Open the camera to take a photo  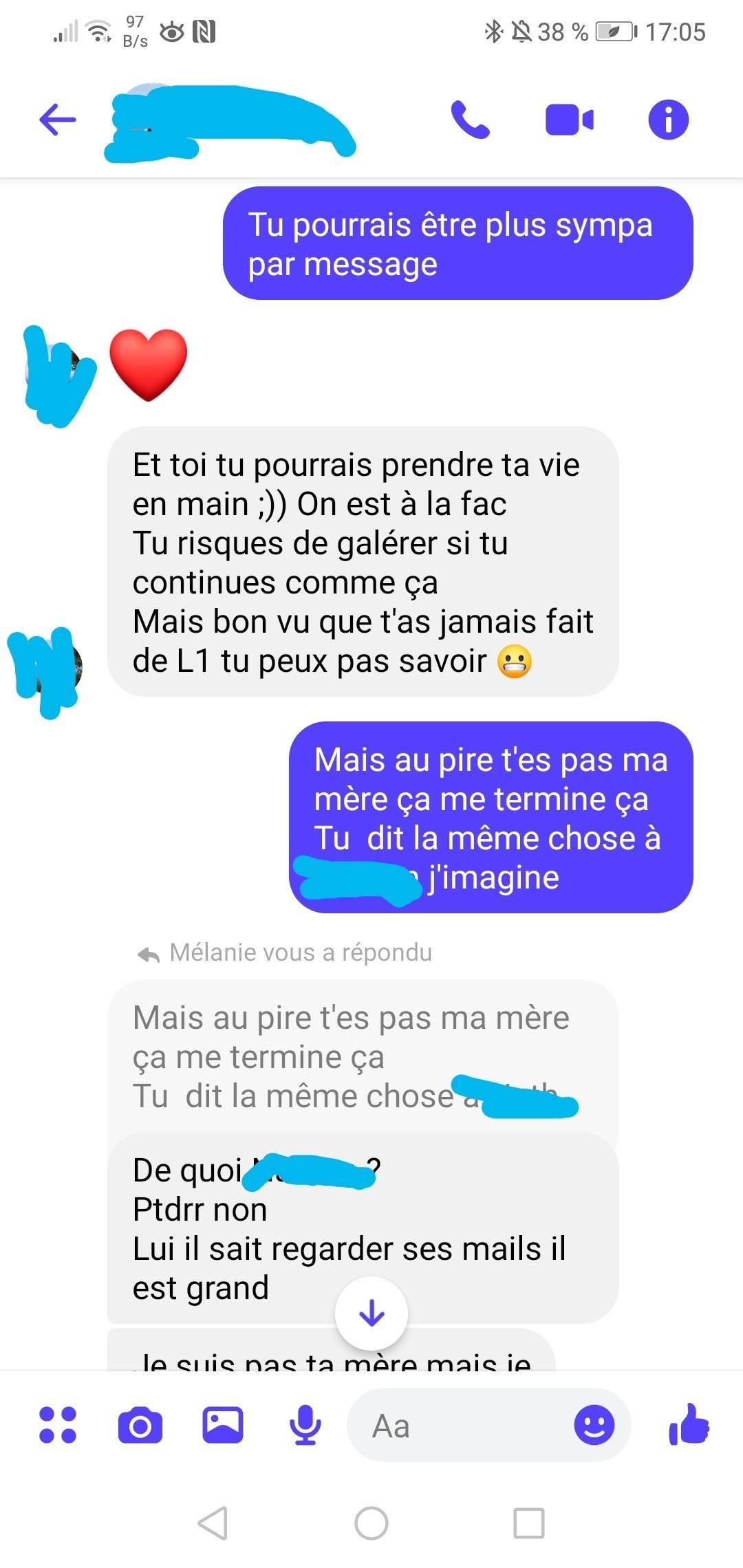click(x=140, y=1426)
